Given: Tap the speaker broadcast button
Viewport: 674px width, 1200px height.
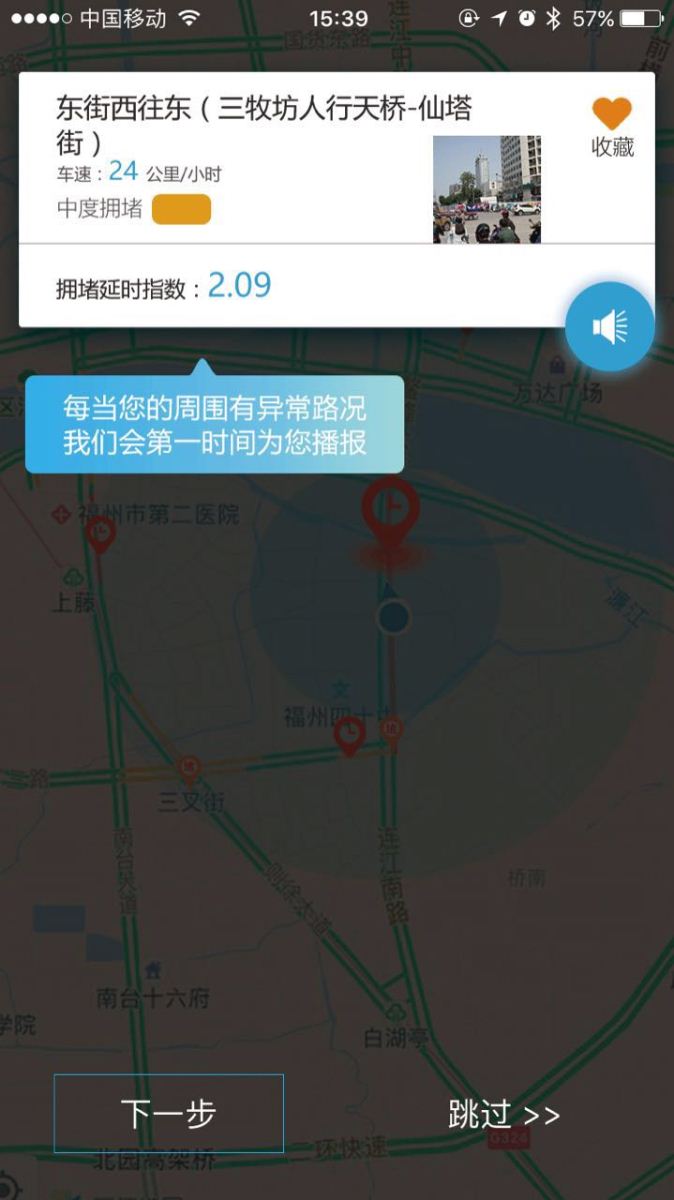Looking at the screenshot, I should [610, 326].
